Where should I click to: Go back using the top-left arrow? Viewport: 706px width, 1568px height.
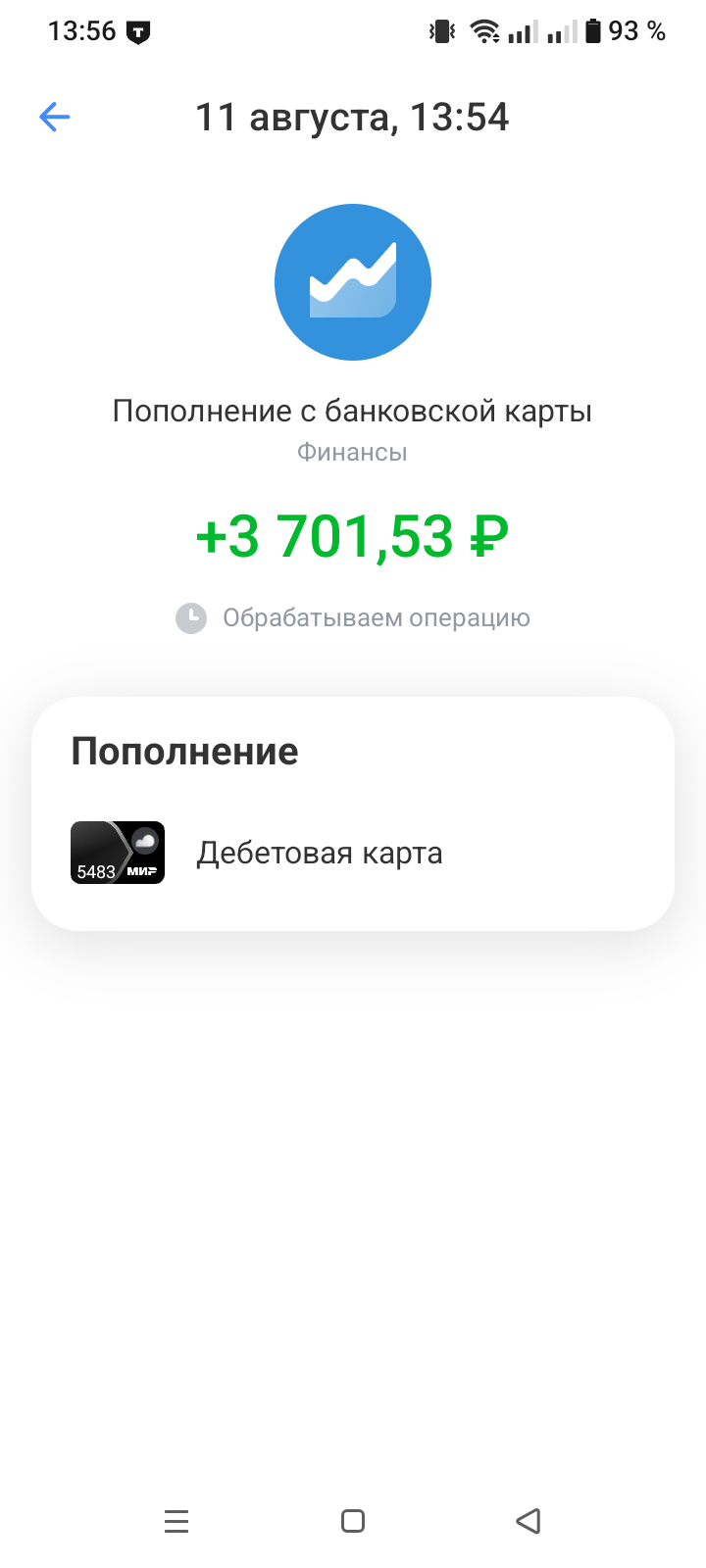coord(55,118)
